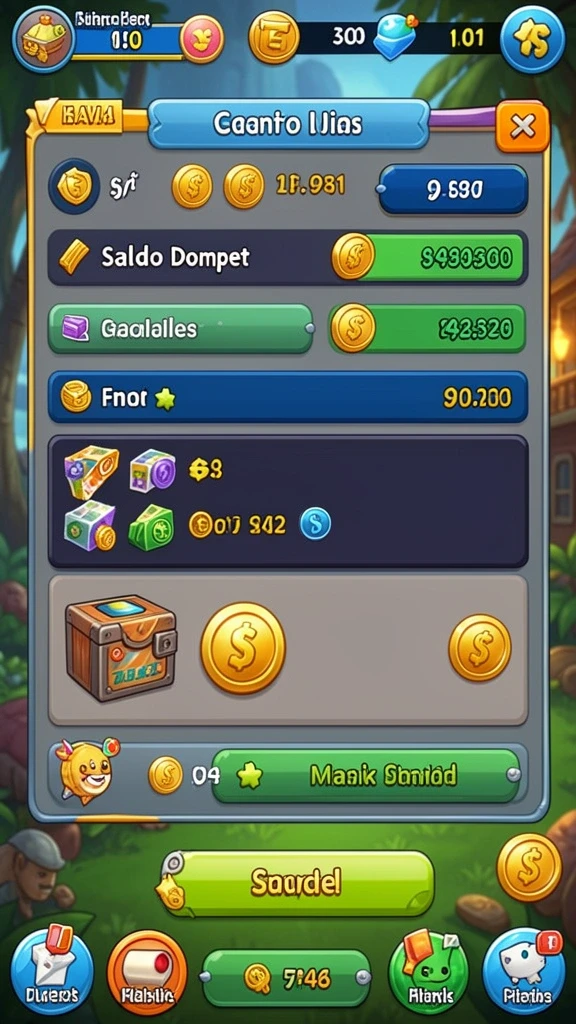576x1024 pixels.
Task: Tap the green 7:46 coin pill at bottom
Action: pyautogui.click(x=287, y=978)
